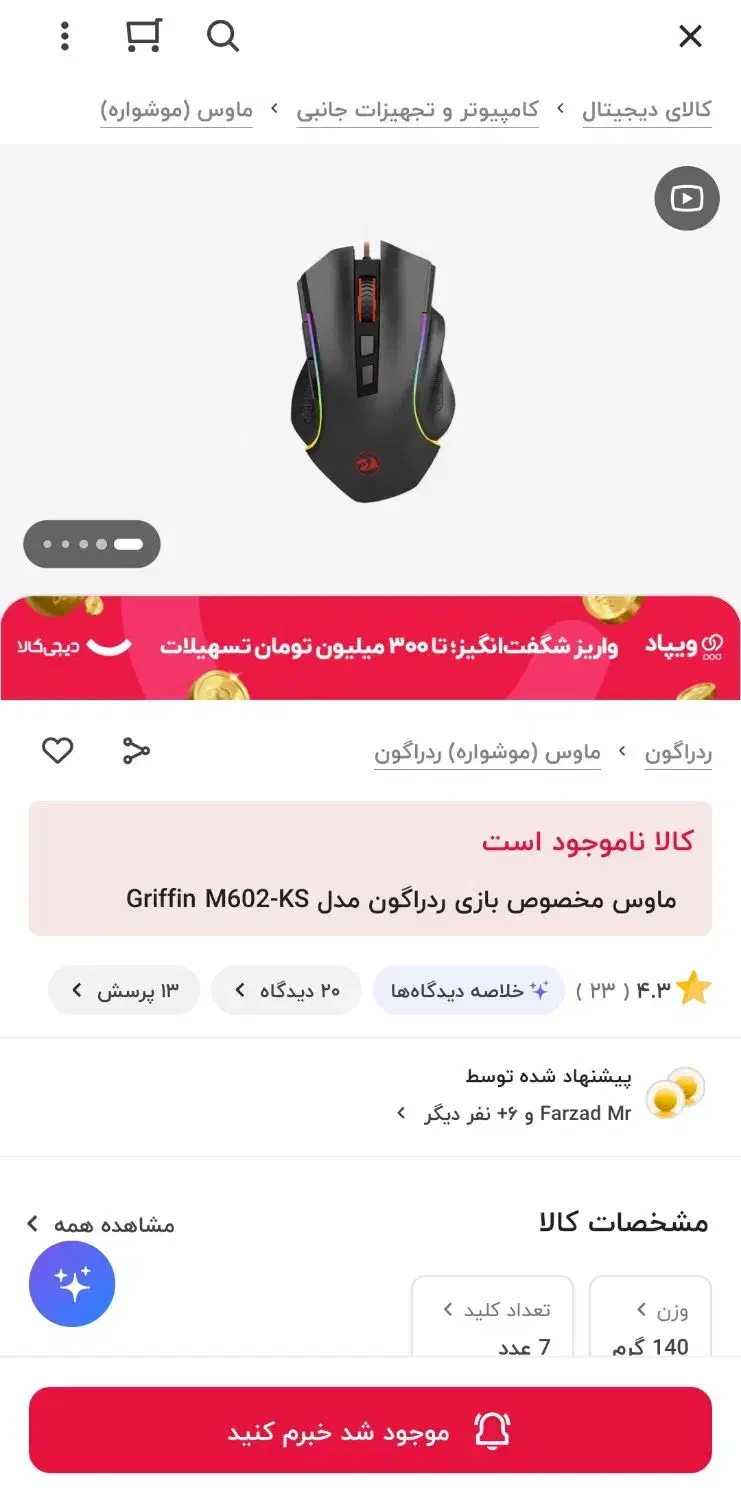Open the shopping cart icon
741x1500 pixels.
142,34
